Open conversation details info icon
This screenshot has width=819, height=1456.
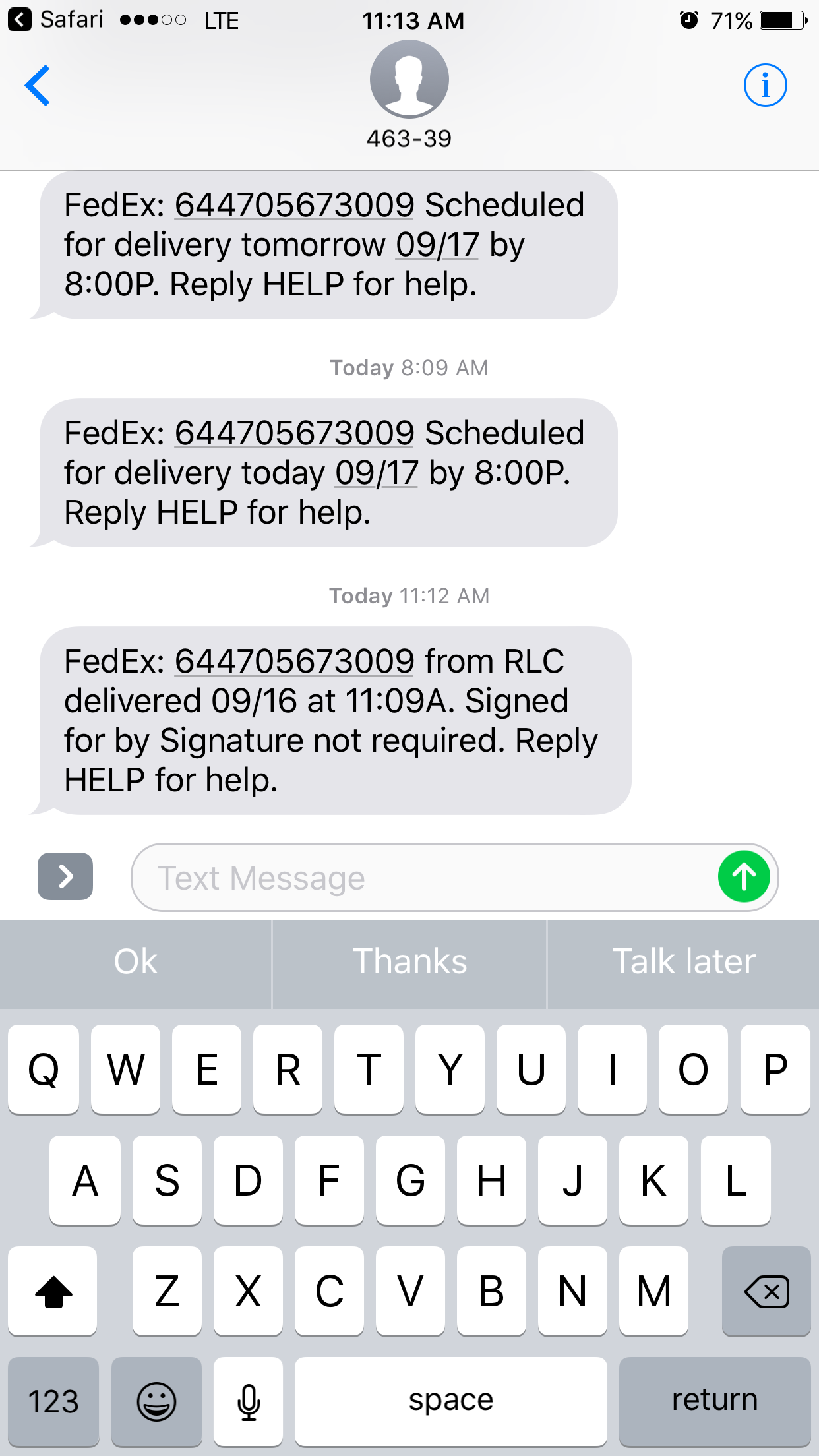click(x=765, y=85)
